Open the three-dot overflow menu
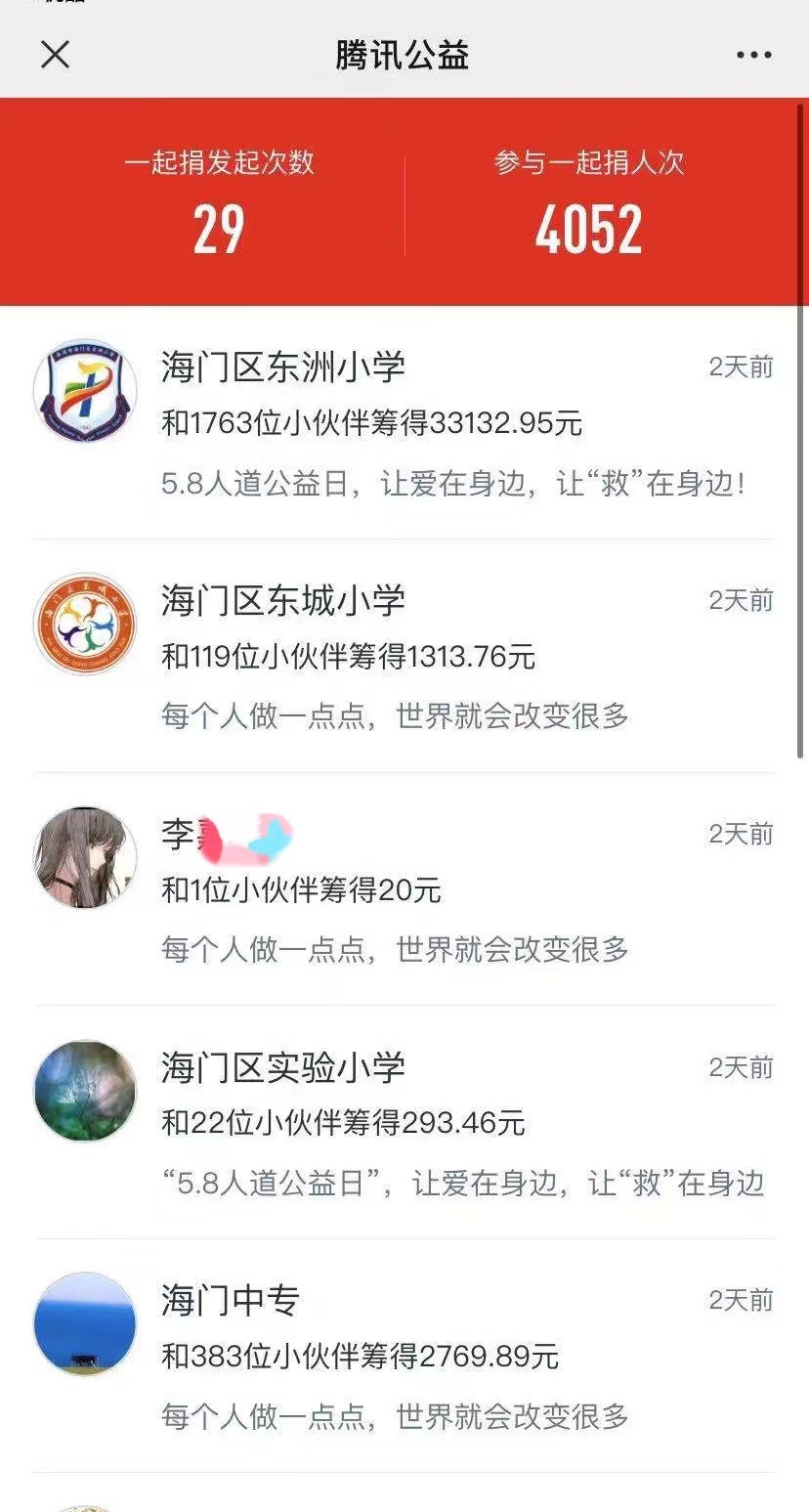Screen dimensions: 809x1512 (753, 55)
